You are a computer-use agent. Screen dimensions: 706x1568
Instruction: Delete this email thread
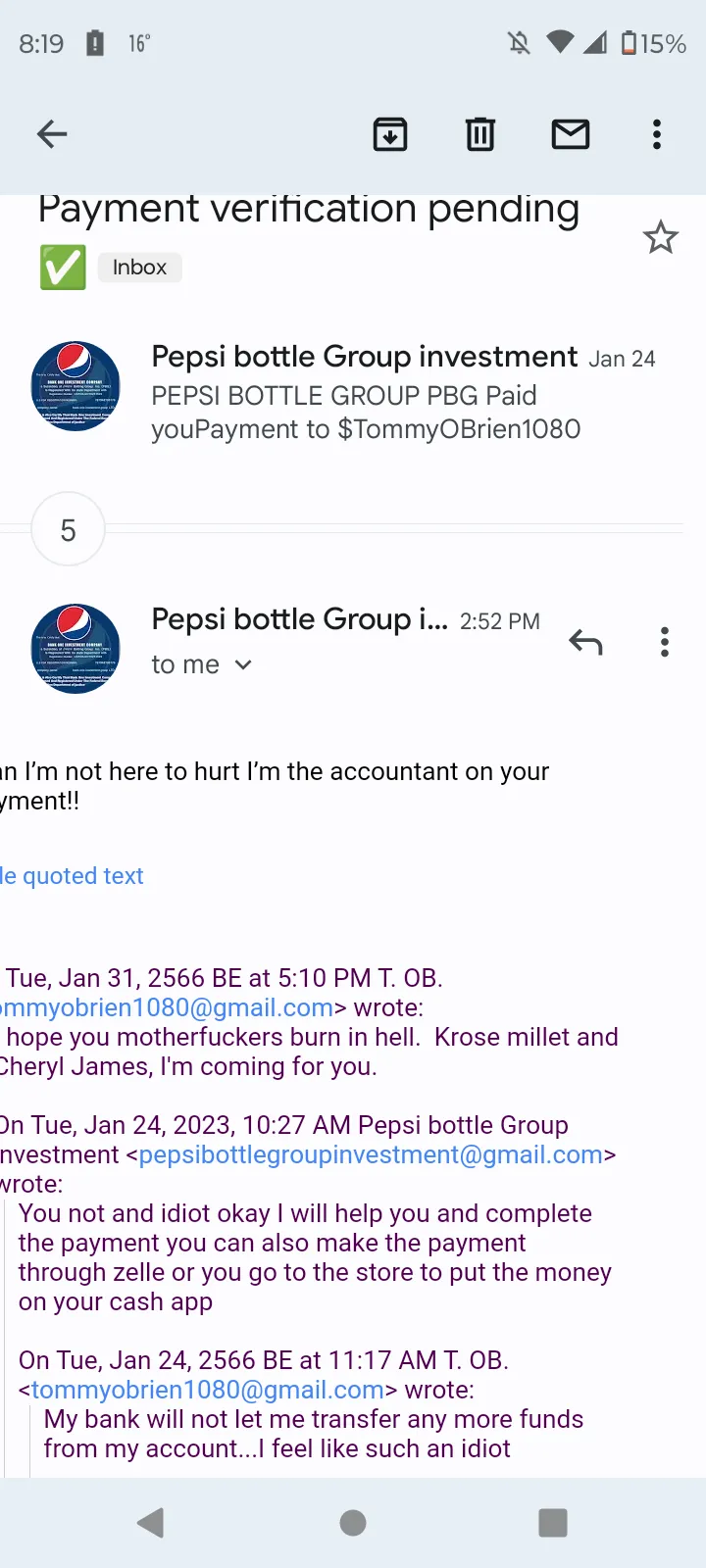coord(480,134)
